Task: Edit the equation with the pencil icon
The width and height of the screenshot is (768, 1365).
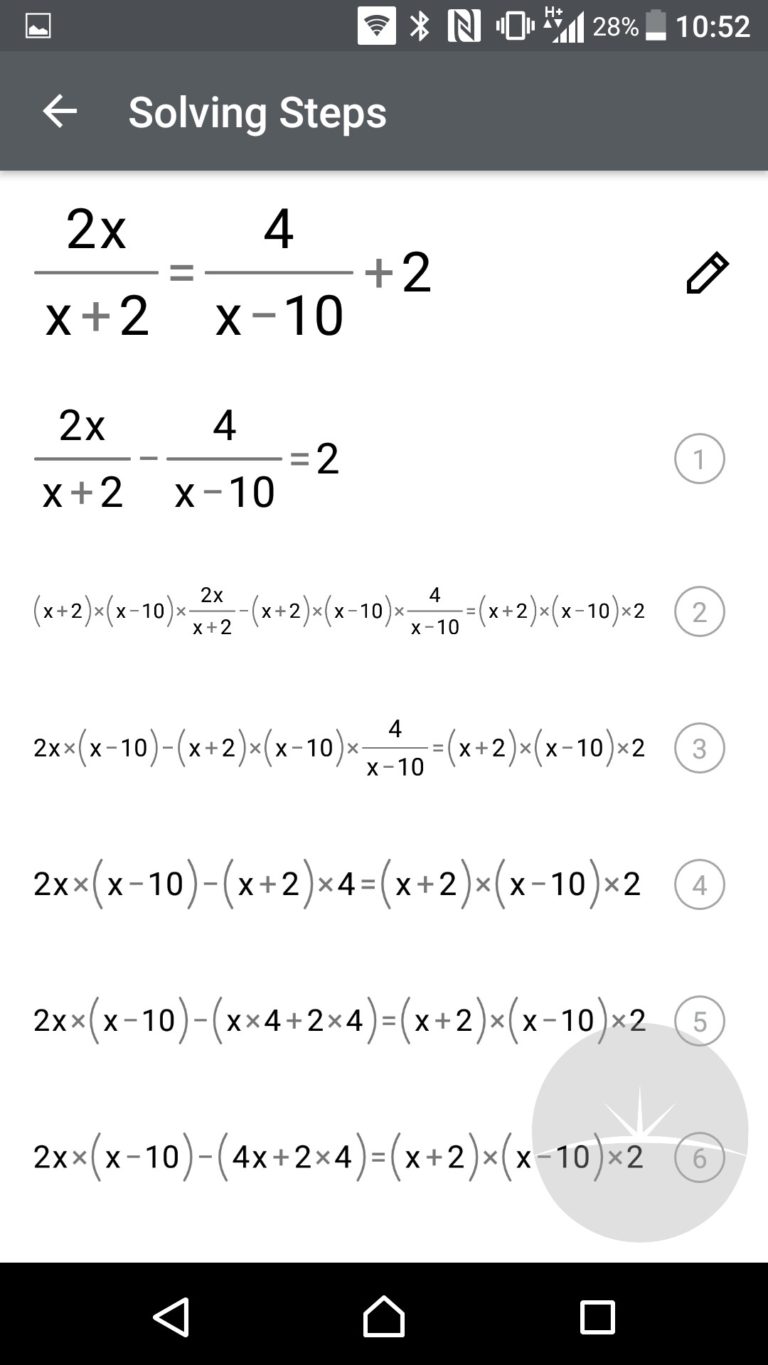Action: [x=706, y=273]
